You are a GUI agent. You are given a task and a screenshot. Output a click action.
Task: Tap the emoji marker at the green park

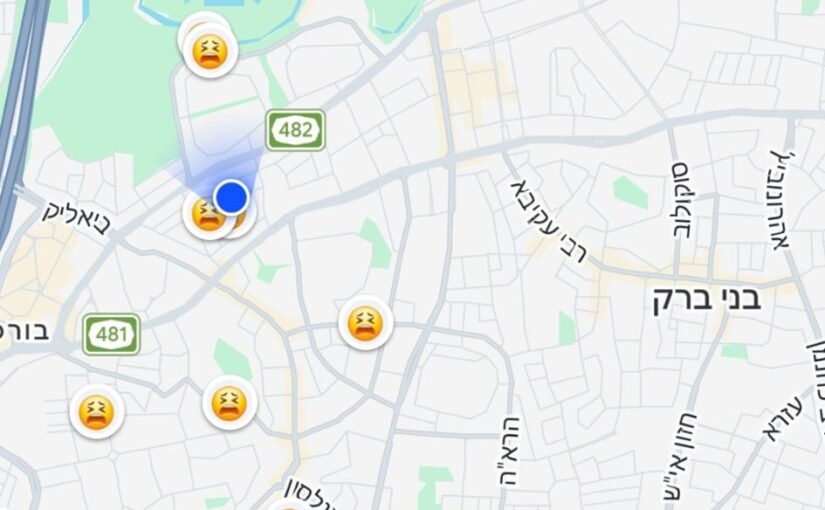pos(209,50)
